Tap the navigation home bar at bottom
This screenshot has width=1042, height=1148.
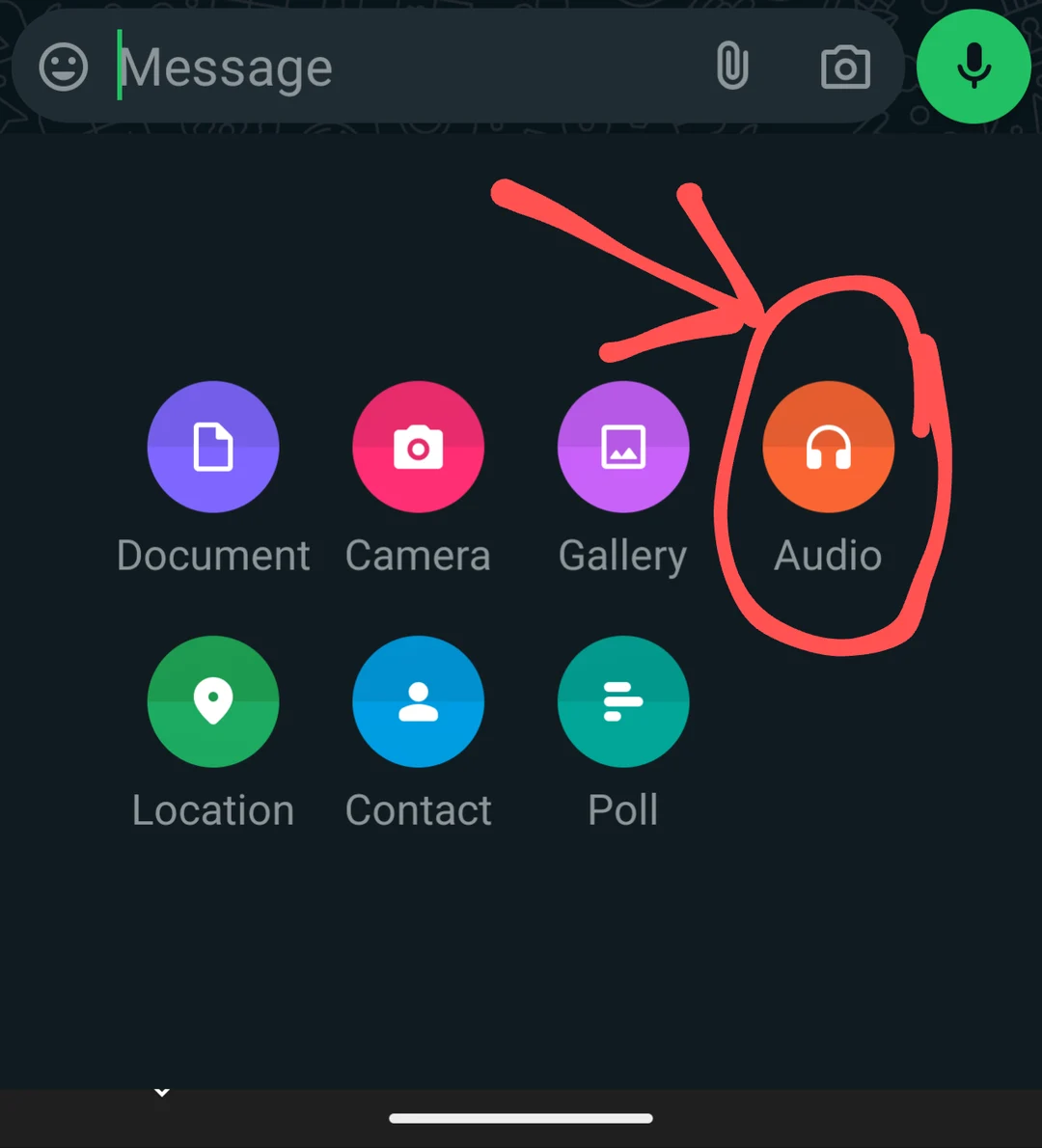coord(521,1119)
